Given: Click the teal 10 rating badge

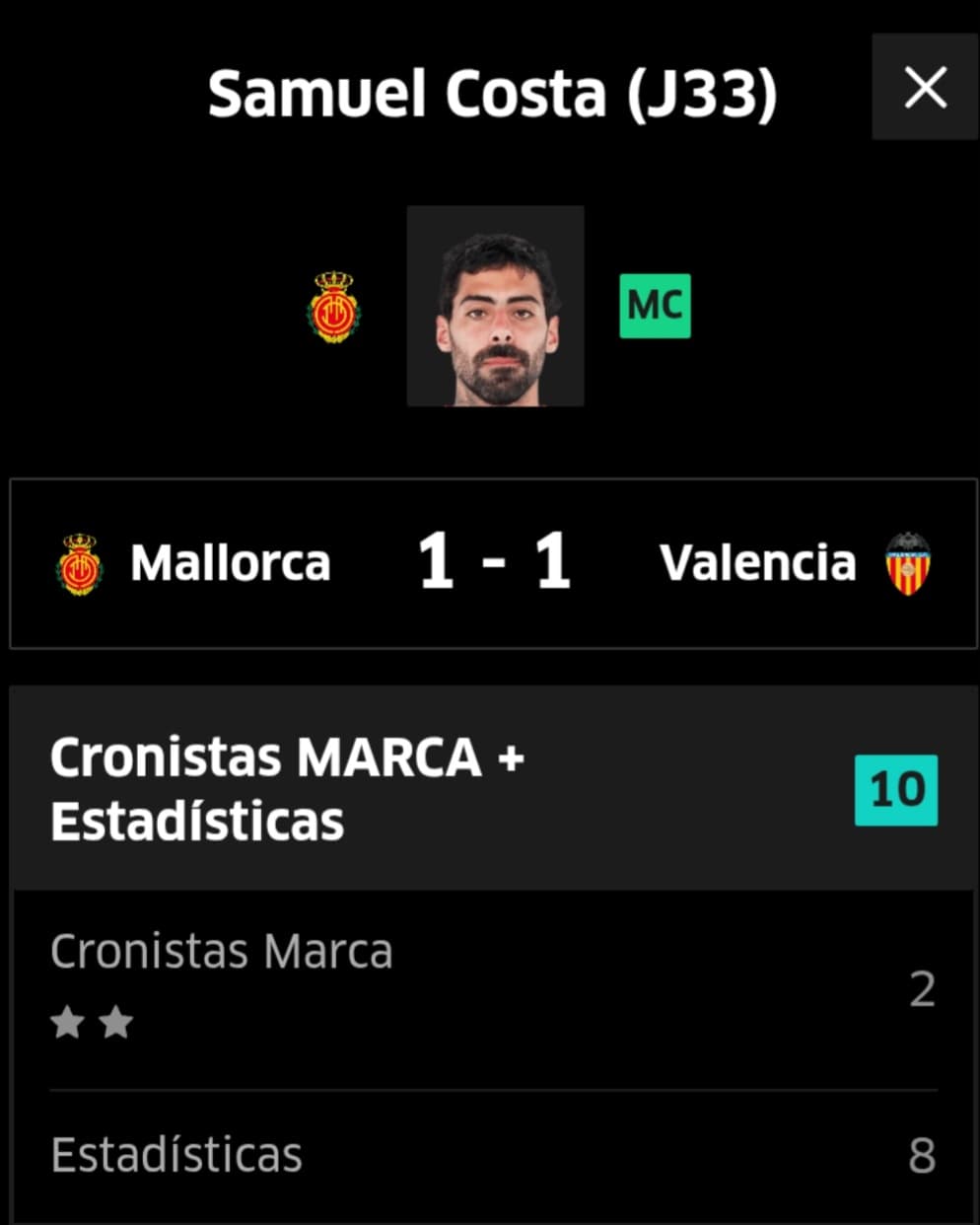Looking at the screenshot, I should coord(895,788).
